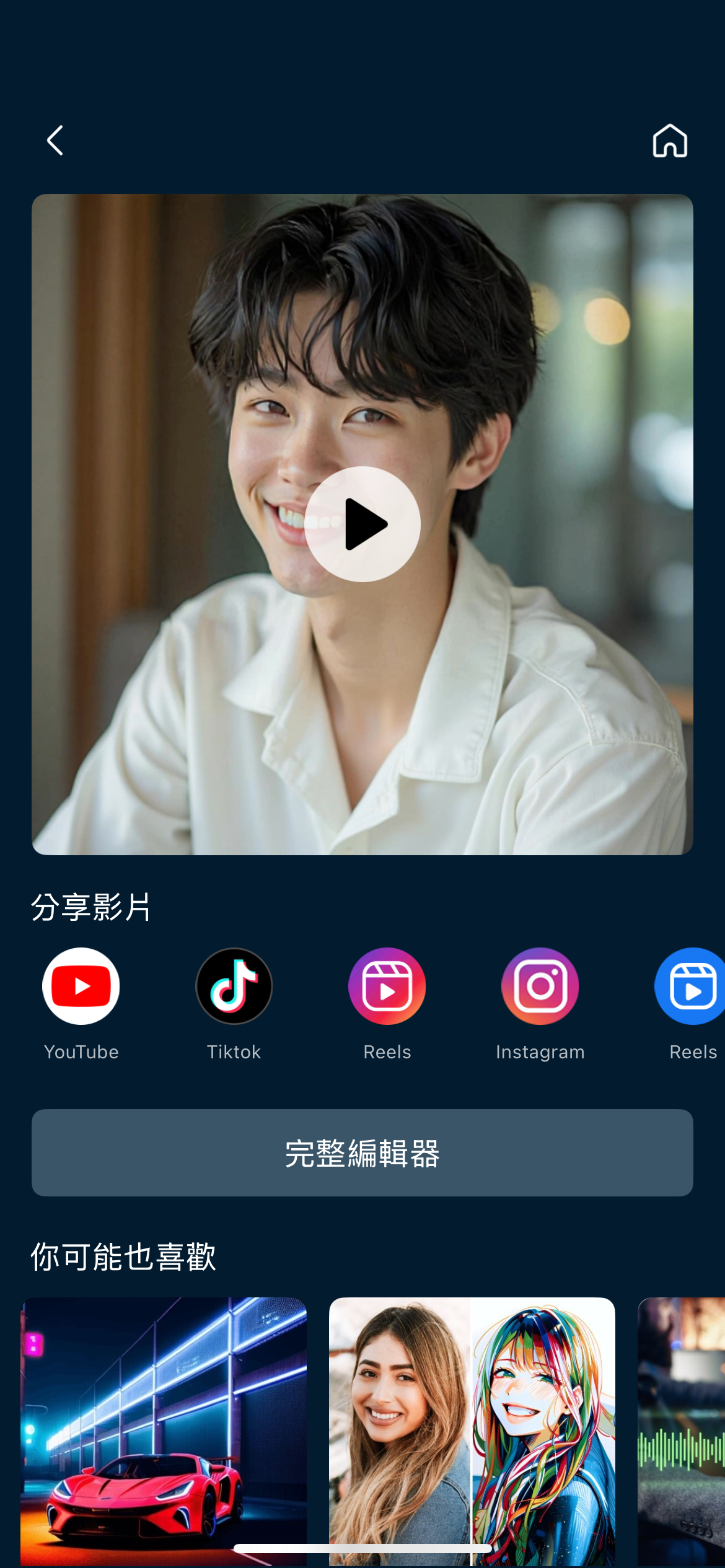Share the video to YouTube
Screen dimensions: 725x1568
pyautogui.click(x=81, y=986)
